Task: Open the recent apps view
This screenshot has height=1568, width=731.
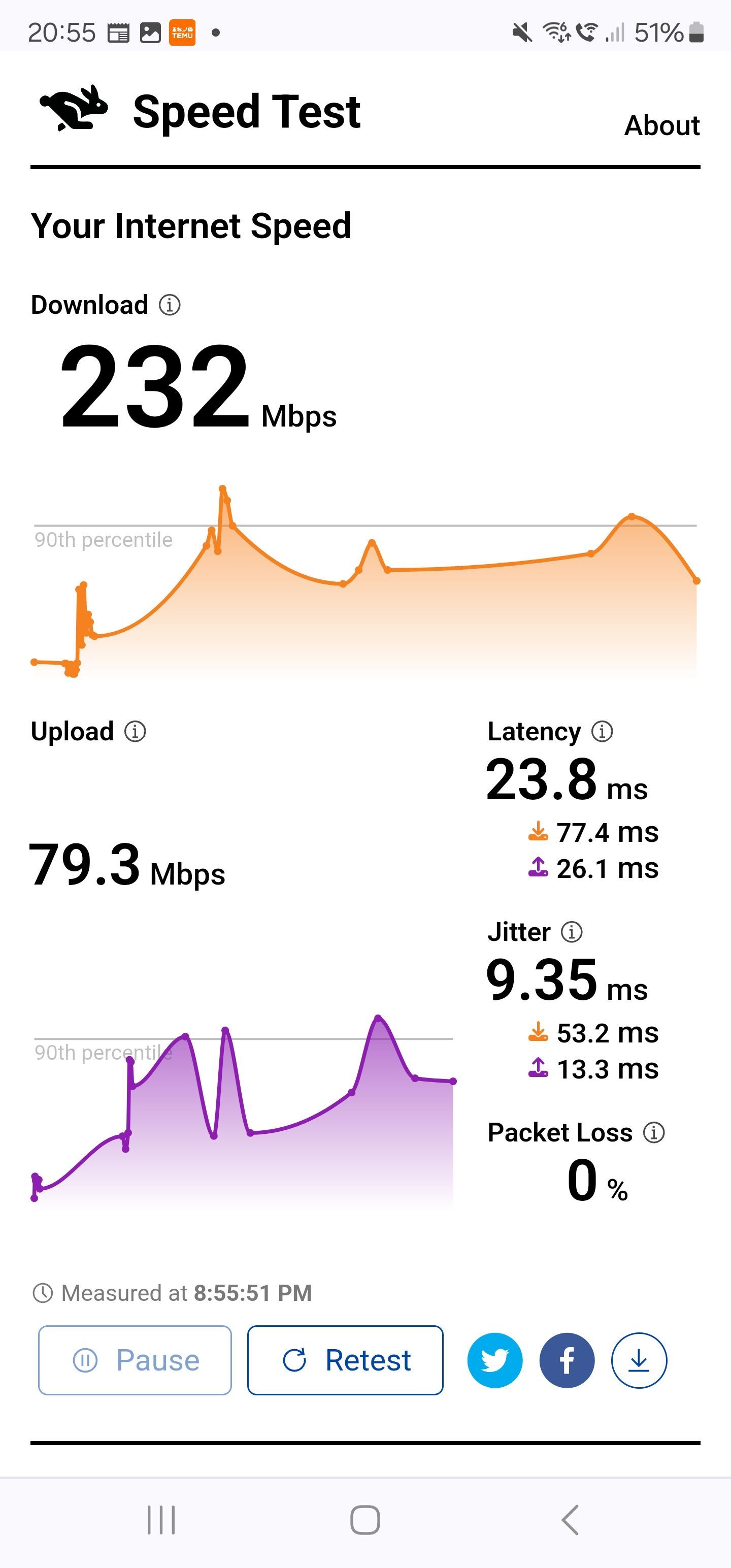Action: (161, 1520)
